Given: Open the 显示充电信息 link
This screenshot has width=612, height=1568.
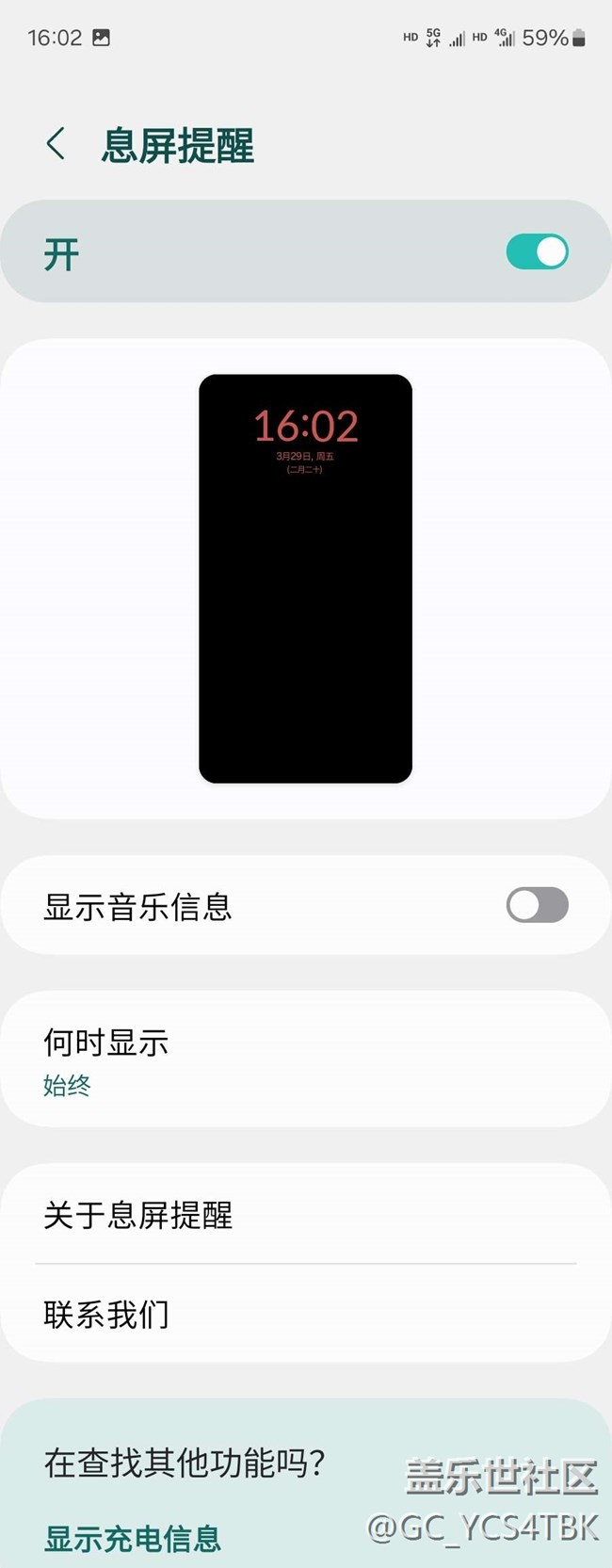Looking at the screenshot, I should coord(133,1538).
